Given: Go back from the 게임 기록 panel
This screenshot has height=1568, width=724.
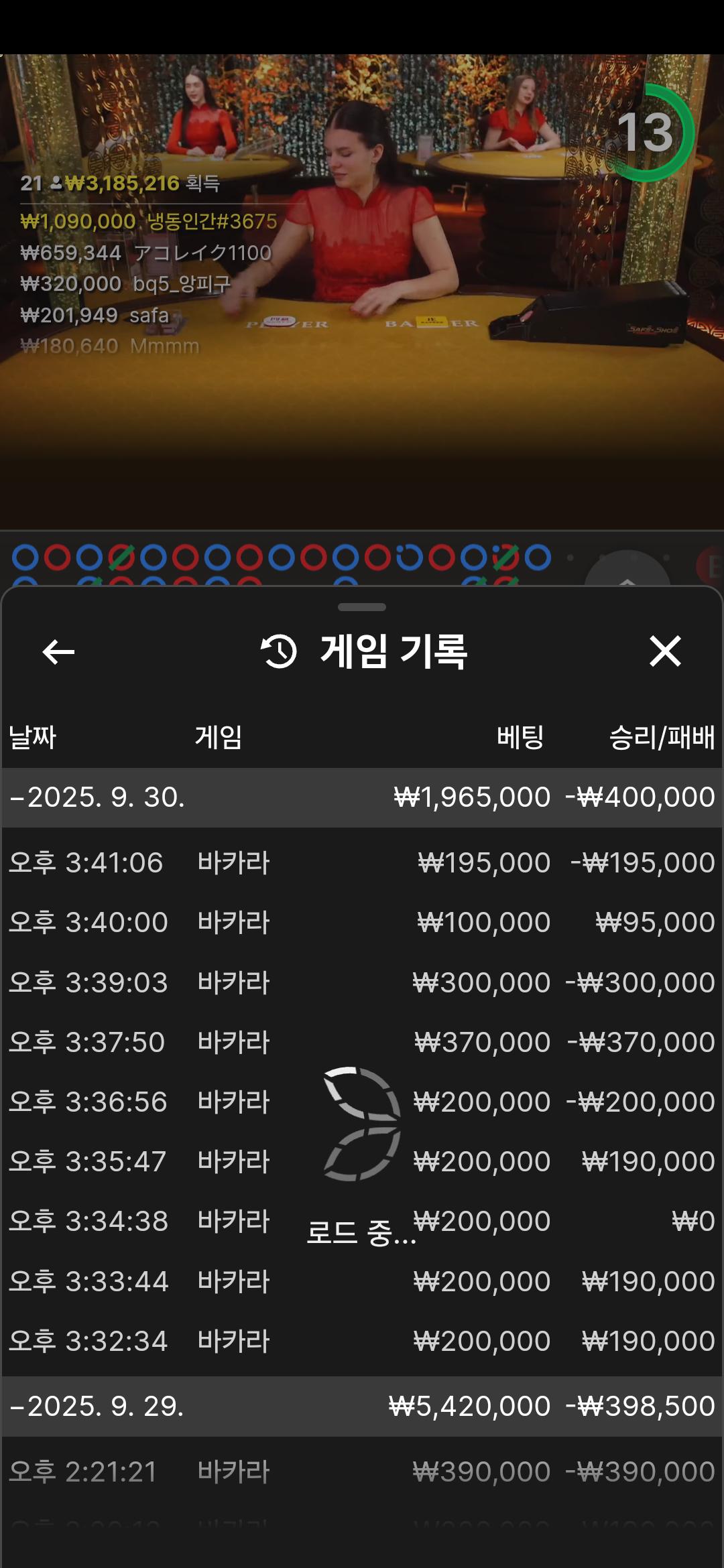Looking at the screenshot, I should pyautogui.click(x=58, y=652).
